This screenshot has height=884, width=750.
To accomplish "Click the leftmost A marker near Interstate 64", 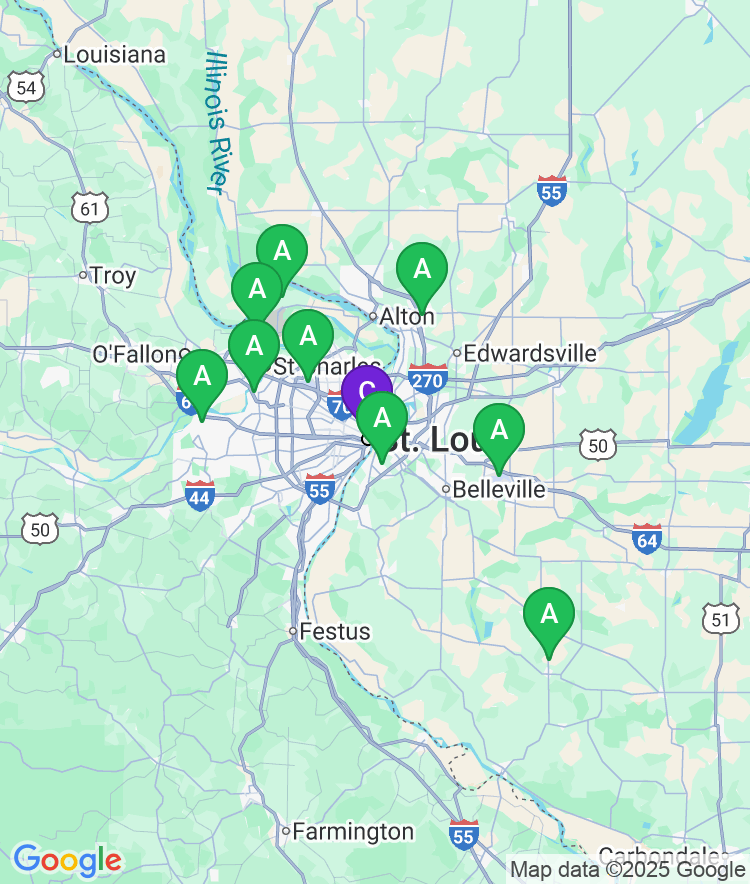I will pyautogui.click(x=201, y=377).
